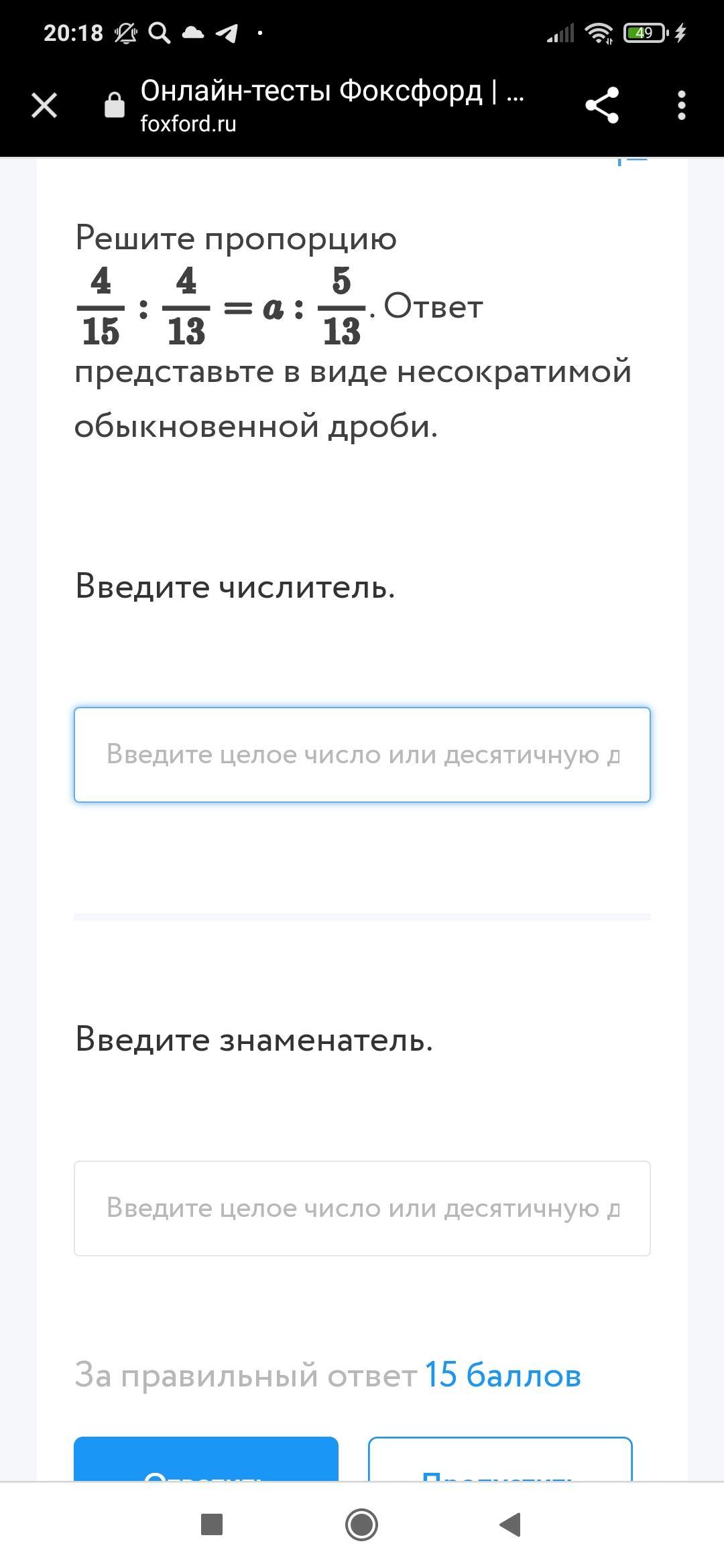Go to the home screen via navigation bar

pyautogui.click(x=361, y=1524)
